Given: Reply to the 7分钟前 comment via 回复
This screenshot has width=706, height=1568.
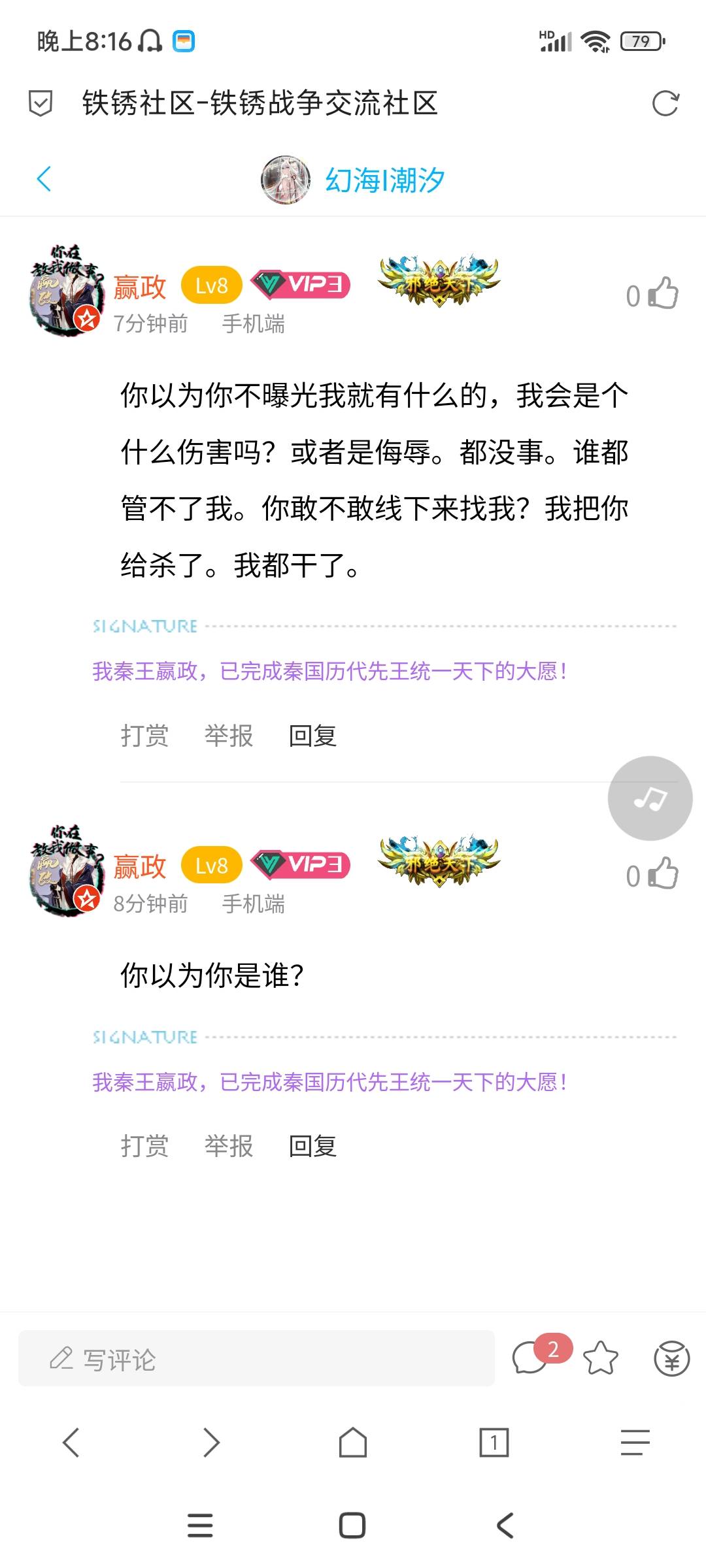Looking at the screenshot, I should click(312, 736).
